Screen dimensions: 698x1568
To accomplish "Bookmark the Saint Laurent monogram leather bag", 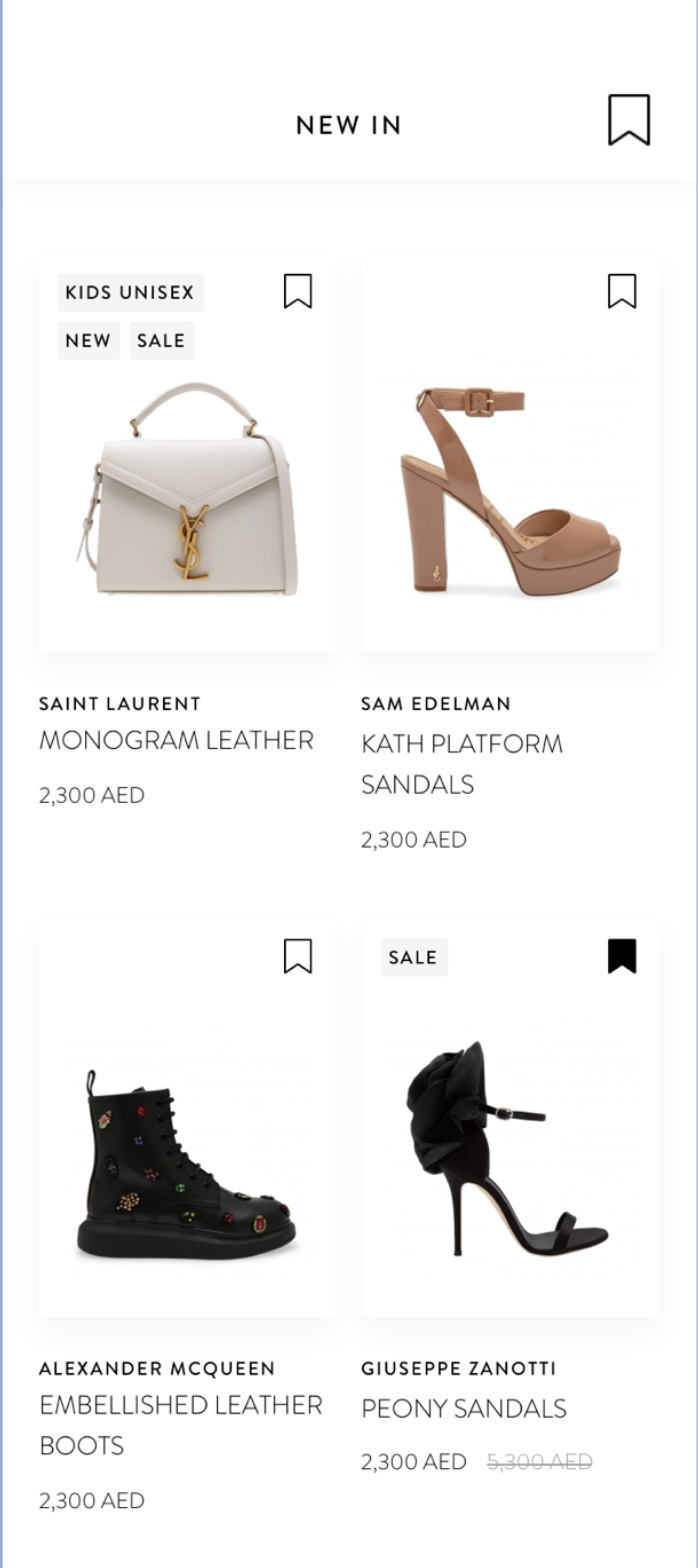I will point(298,291).
